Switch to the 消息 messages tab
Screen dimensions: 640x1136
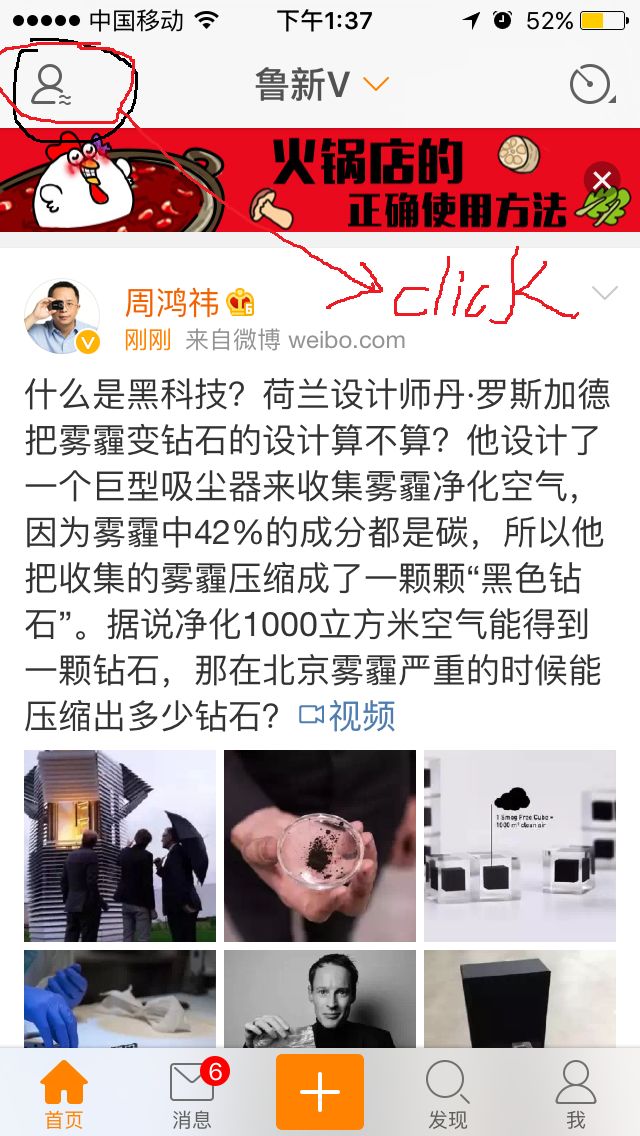[x=192, y=1093]
